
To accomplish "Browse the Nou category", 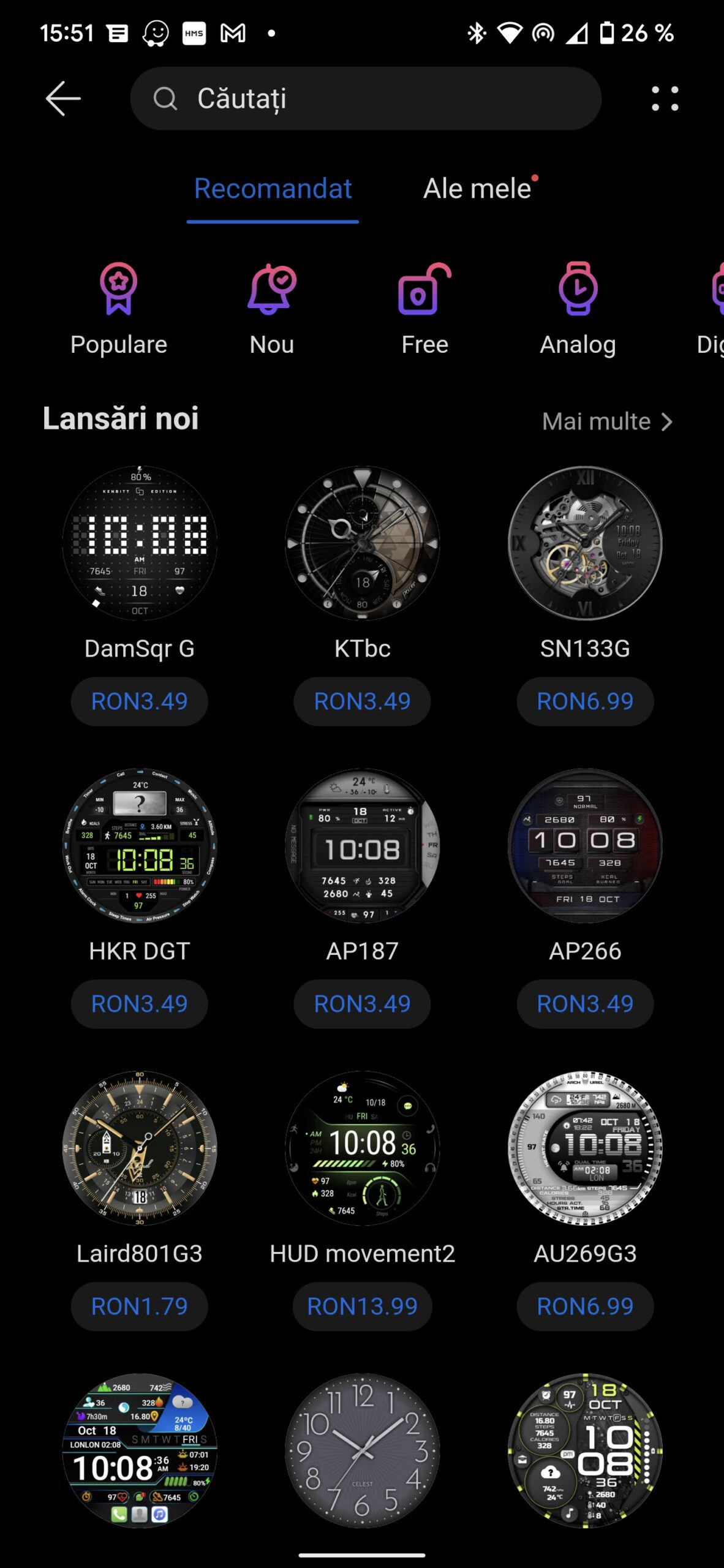I will point(272,307).
